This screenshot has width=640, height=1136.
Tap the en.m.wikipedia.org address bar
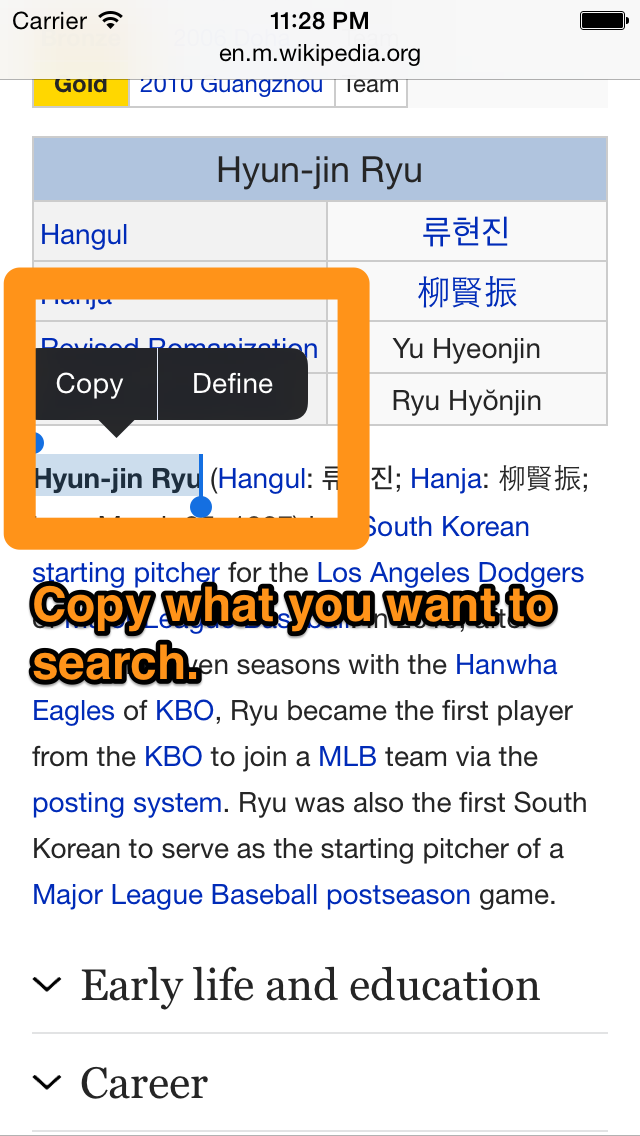pos(320,53)
